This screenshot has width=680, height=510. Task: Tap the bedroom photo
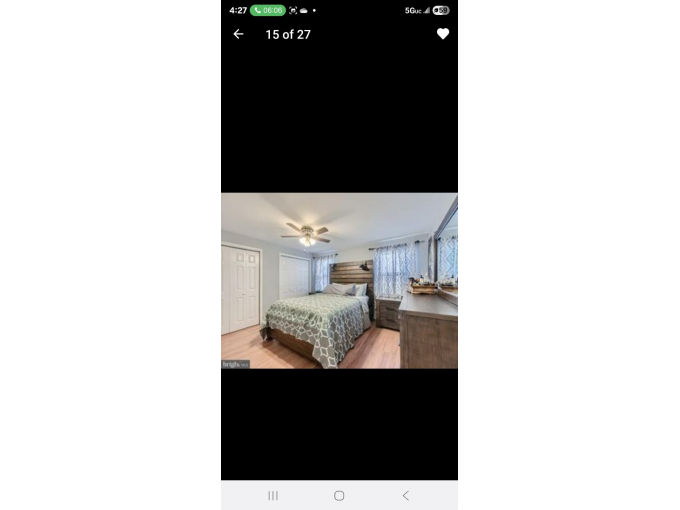tap(339, 281)
